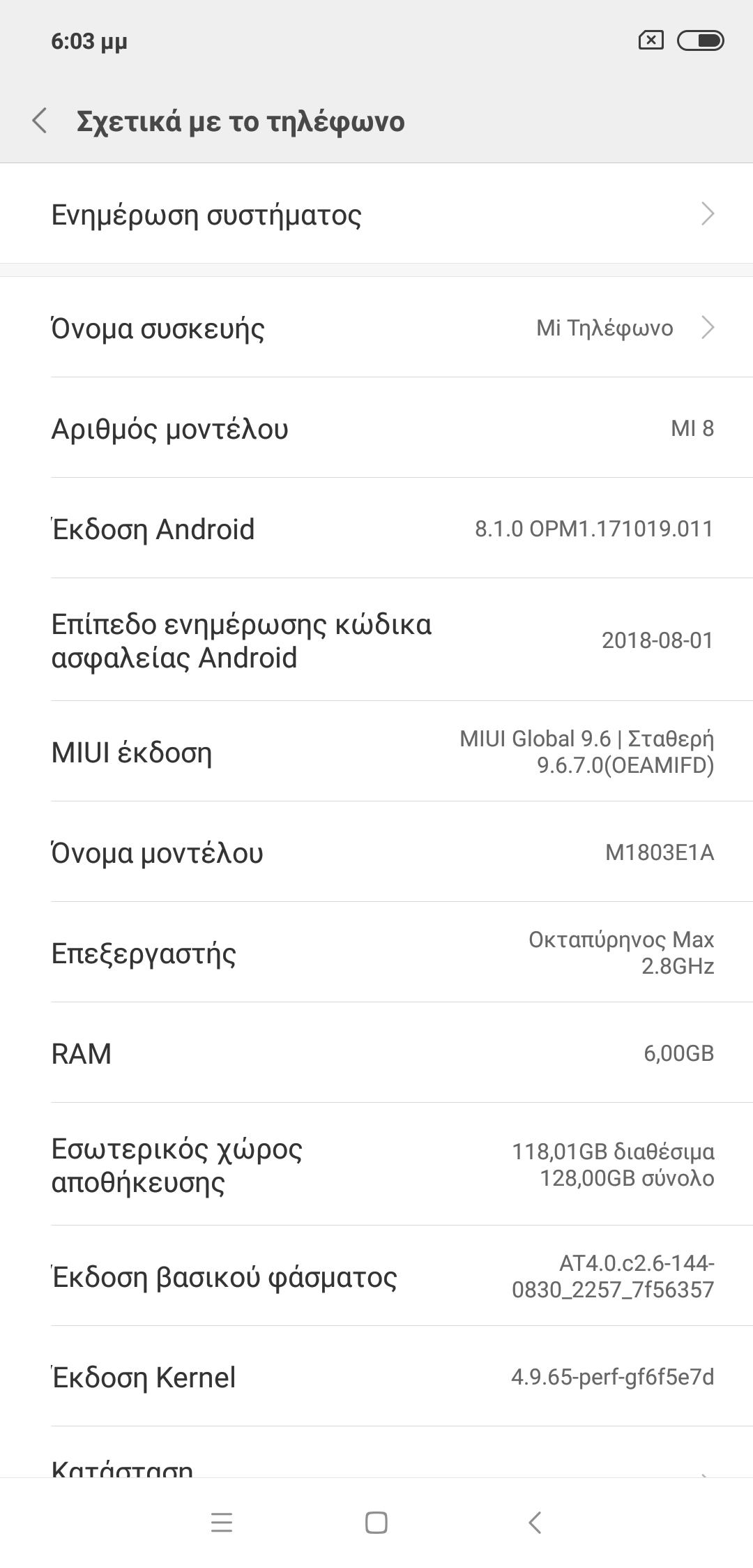This screenshot has width=753, height=1568.
Task: Open the Κατάσταση row
Action: pos(376,1466)
